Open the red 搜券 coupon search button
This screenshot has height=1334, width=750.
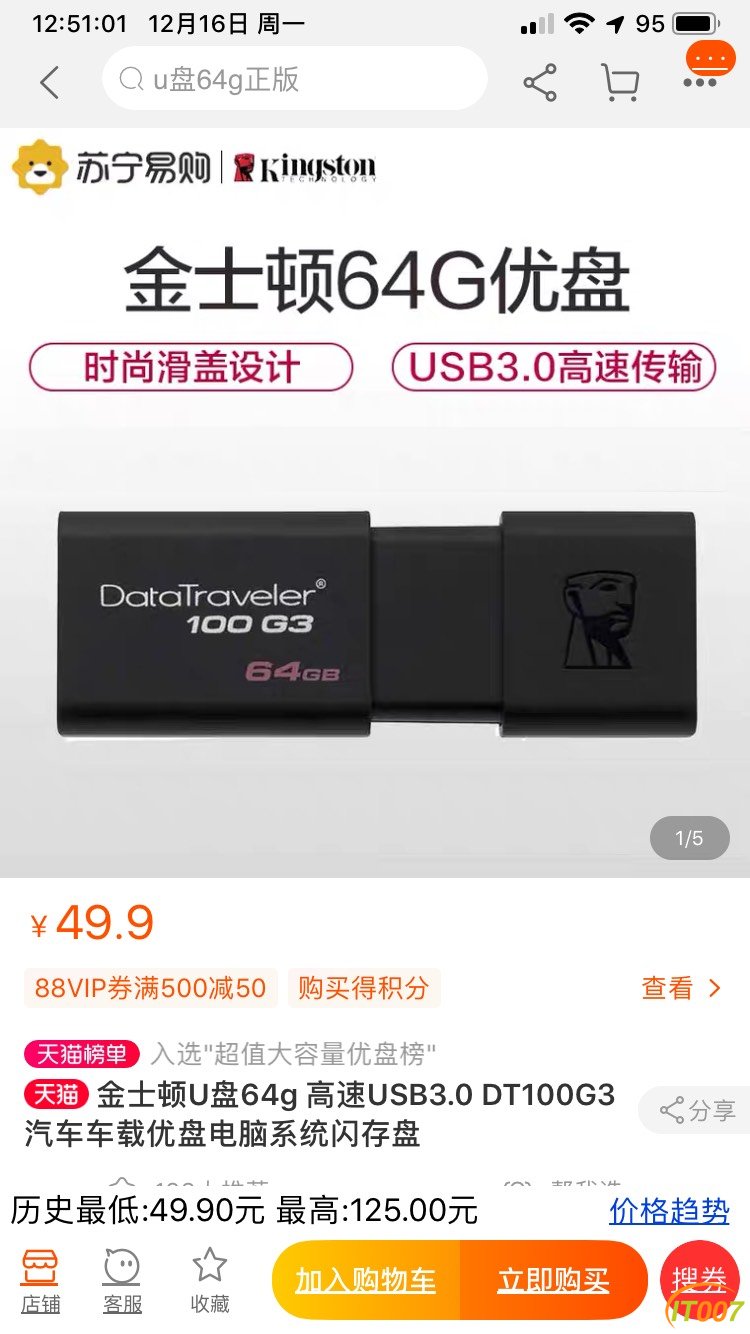coord(700,1280)
